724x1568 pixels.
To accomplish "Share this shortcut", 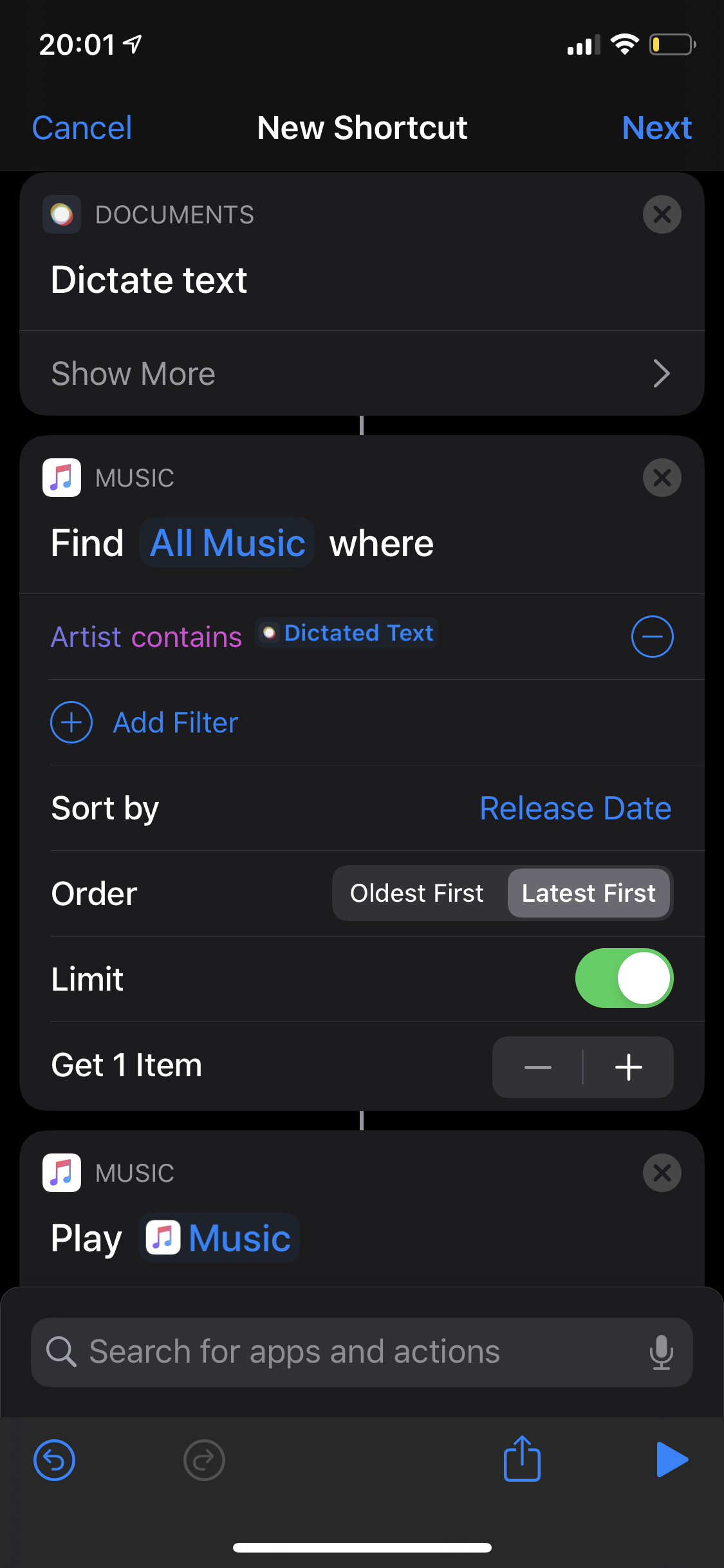I will pyautogui.click(x=522, y=1459).
